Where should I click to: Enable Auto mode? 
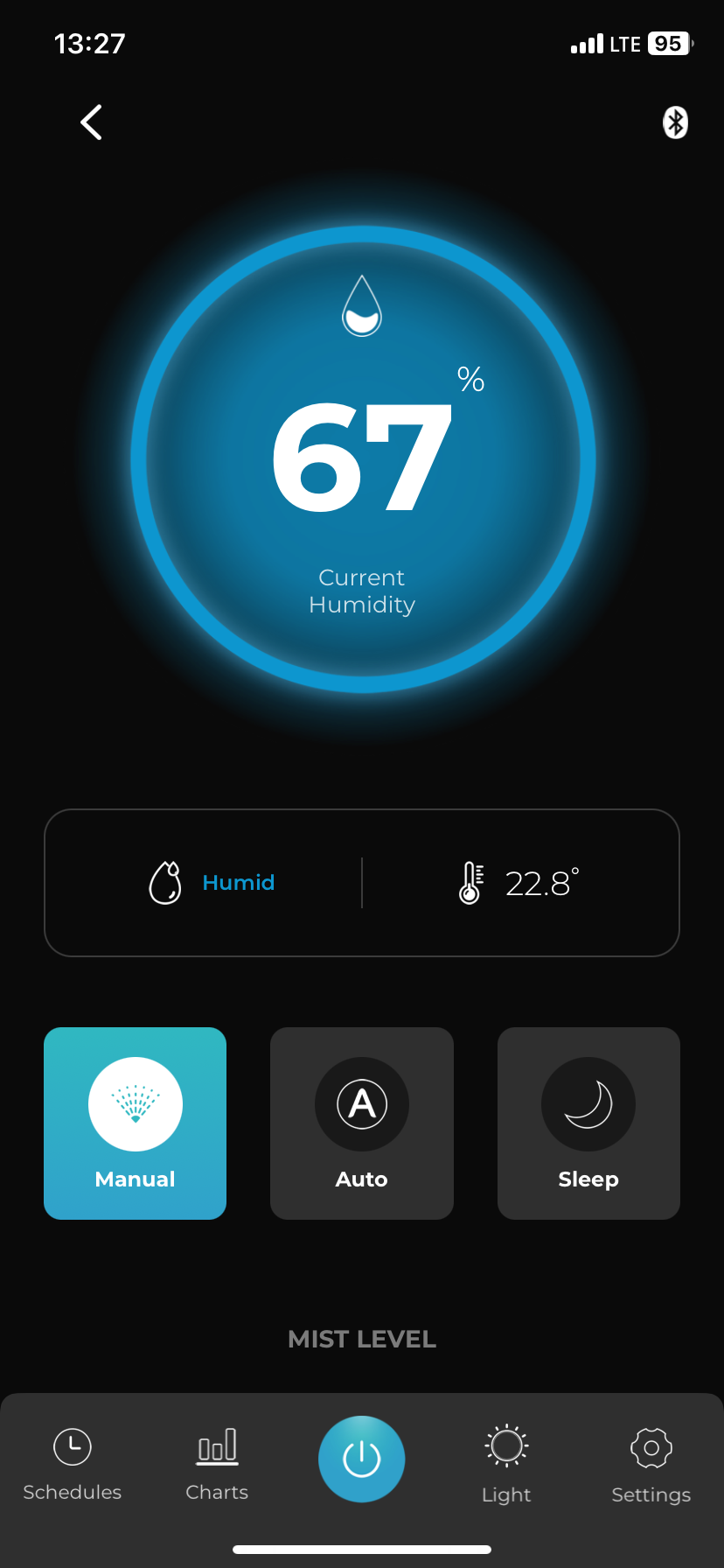click(x=361, y=1123)
